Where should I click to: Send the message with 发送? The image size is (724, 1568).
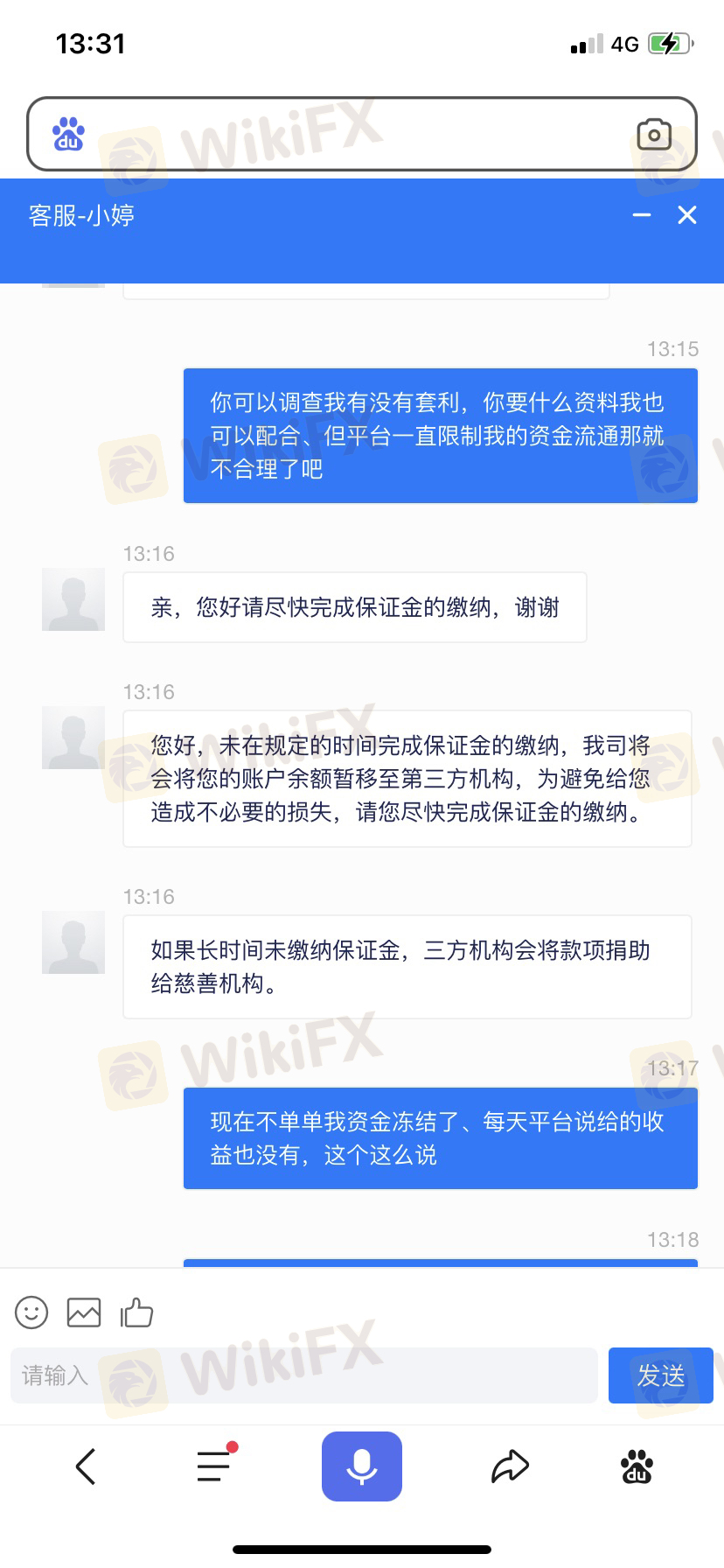click(x=661, y=1375)
